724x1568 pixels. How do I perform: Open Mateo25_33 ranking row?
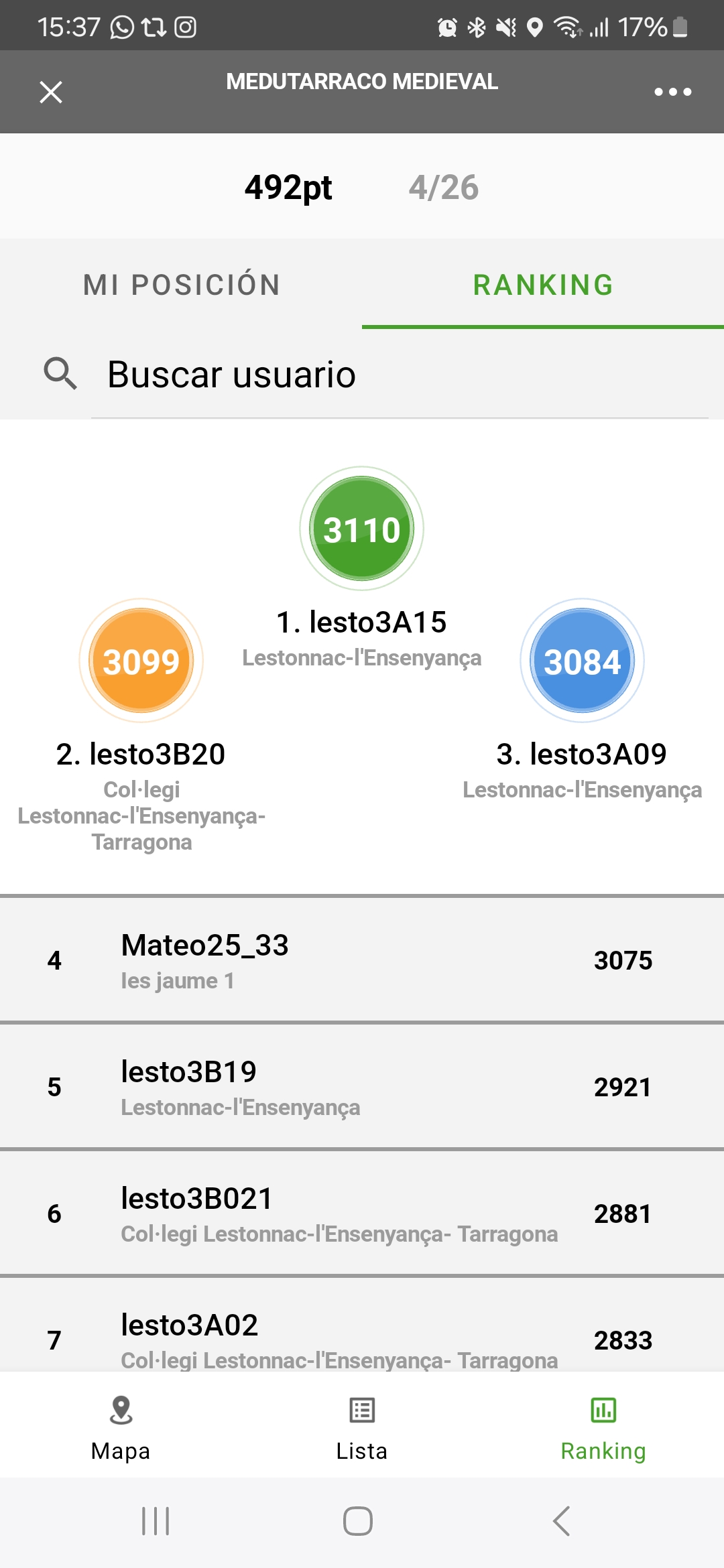(362, 960)
